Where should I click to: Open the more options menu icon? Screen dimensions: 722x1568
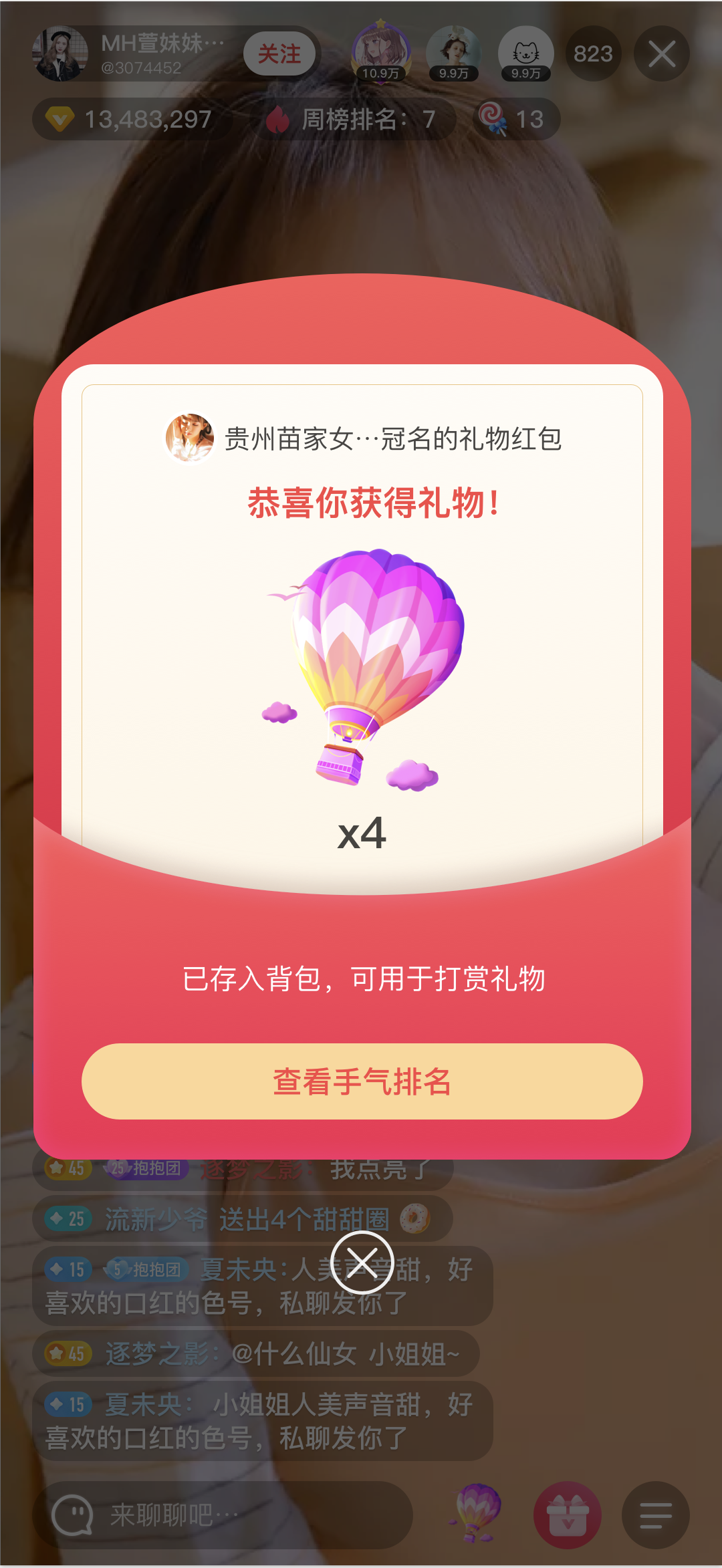(x=655, y=1515)
